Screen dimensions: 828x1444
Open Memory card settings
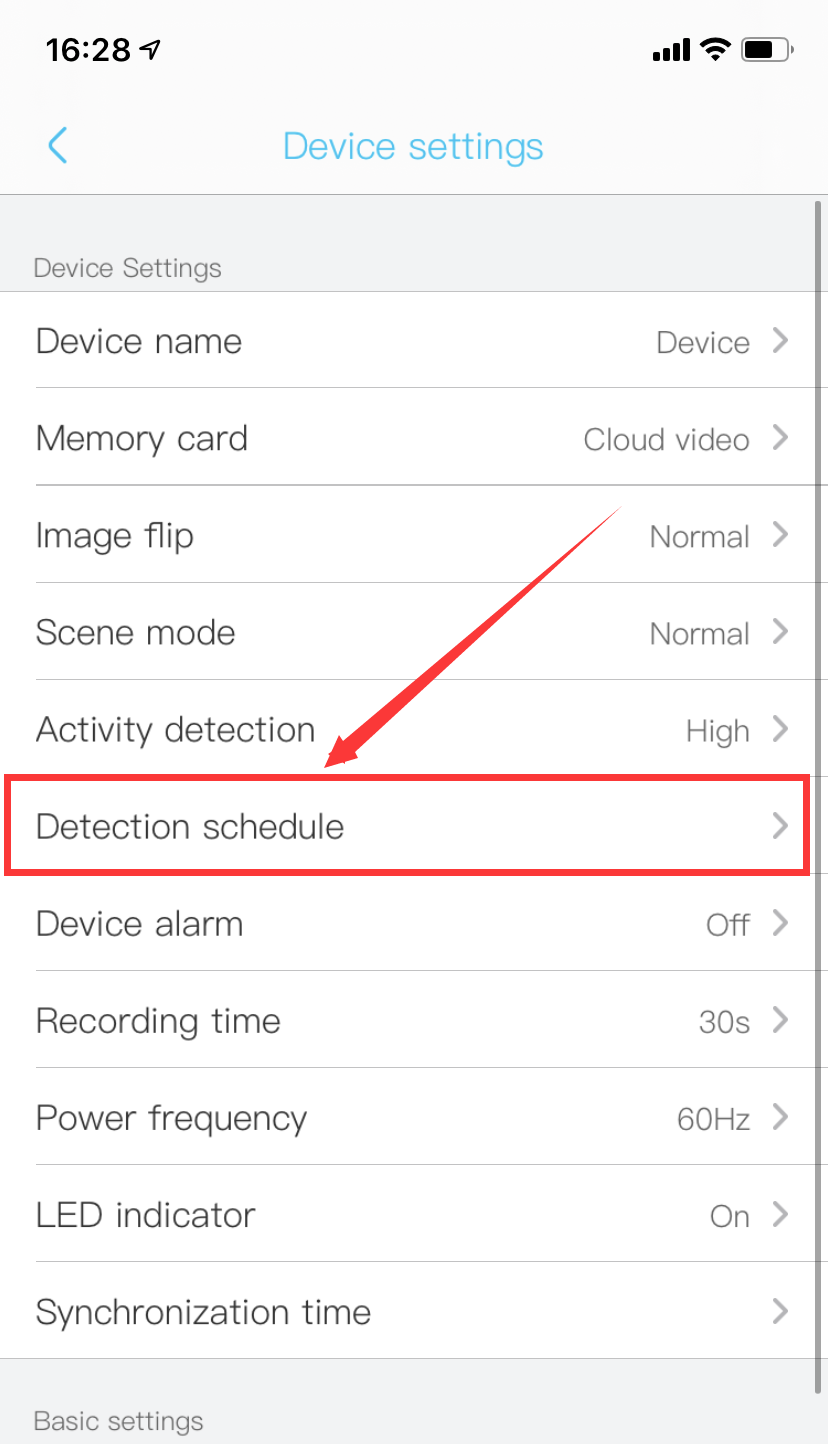coord(414,437)
